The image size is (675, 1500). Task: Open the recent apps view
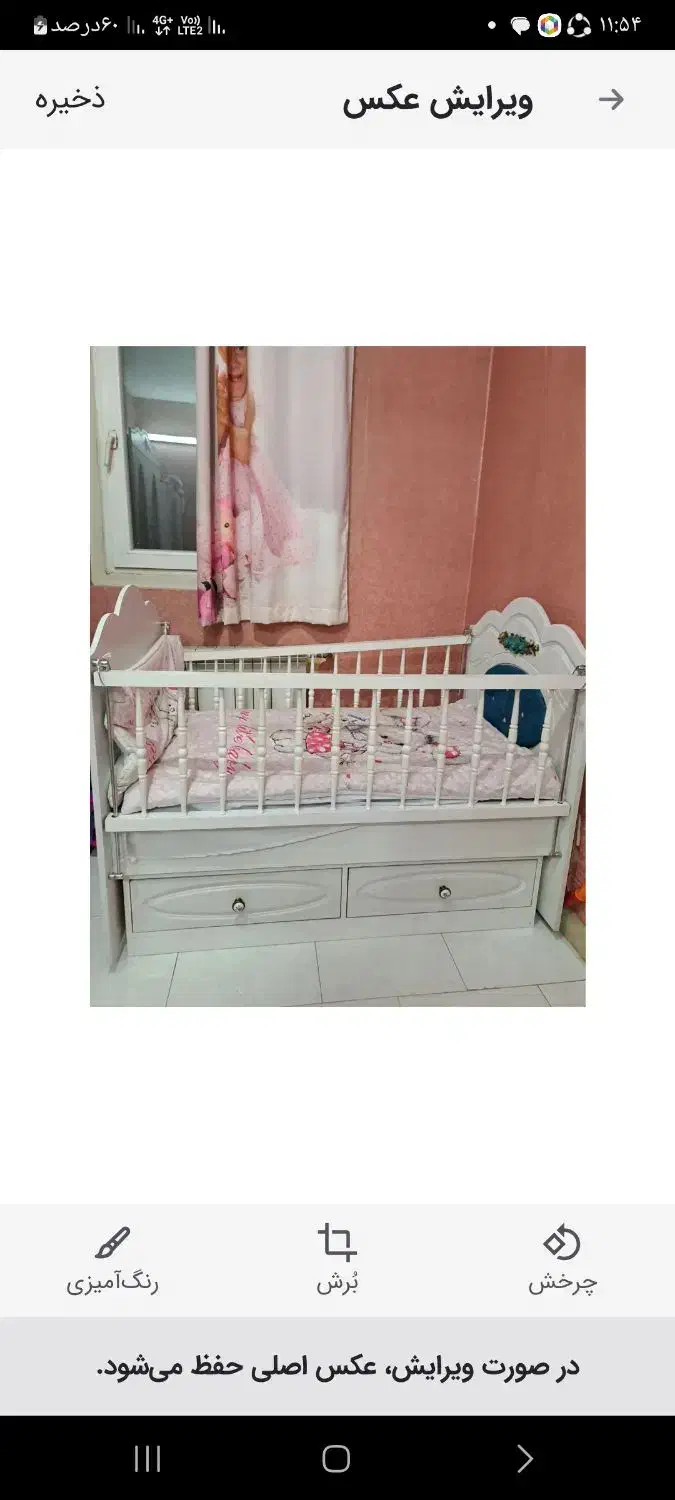point(148,1459)
